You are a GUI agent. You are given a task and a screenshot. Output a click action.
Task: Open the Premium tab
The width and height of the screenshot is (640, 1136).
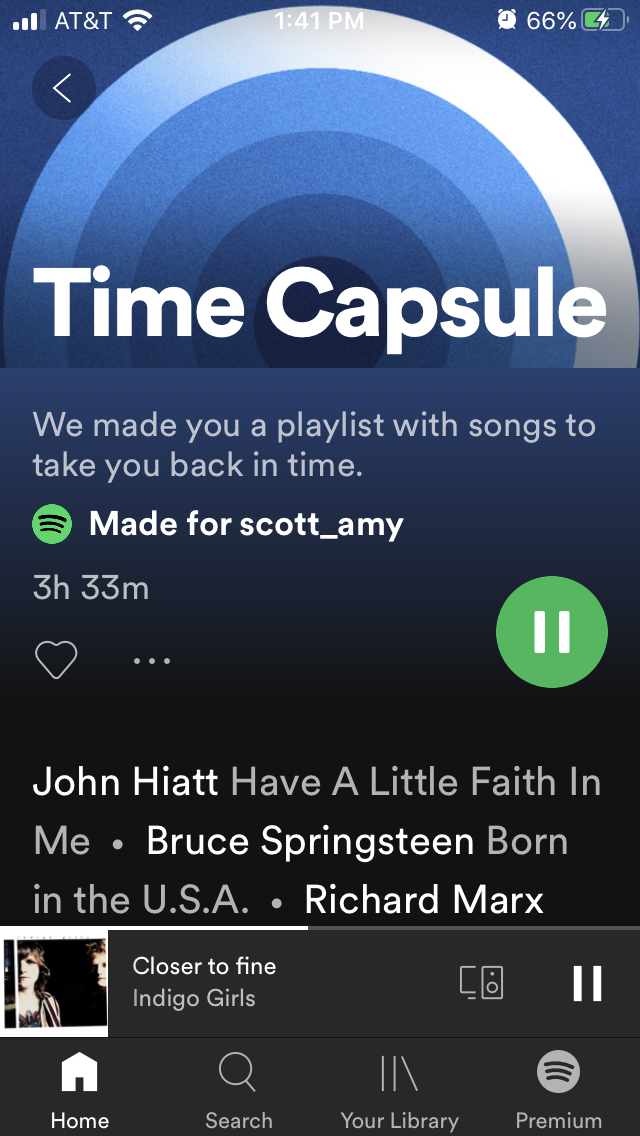pyautogui.click(x=558, y=1089)
